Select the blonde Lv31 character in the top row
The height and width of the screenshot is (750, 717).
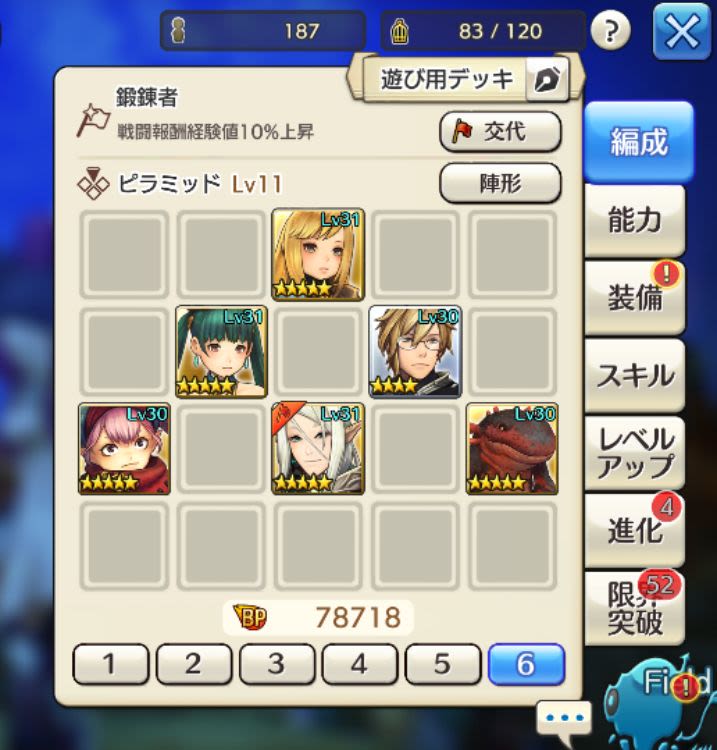pyautogui.click(x=318, y=254)
